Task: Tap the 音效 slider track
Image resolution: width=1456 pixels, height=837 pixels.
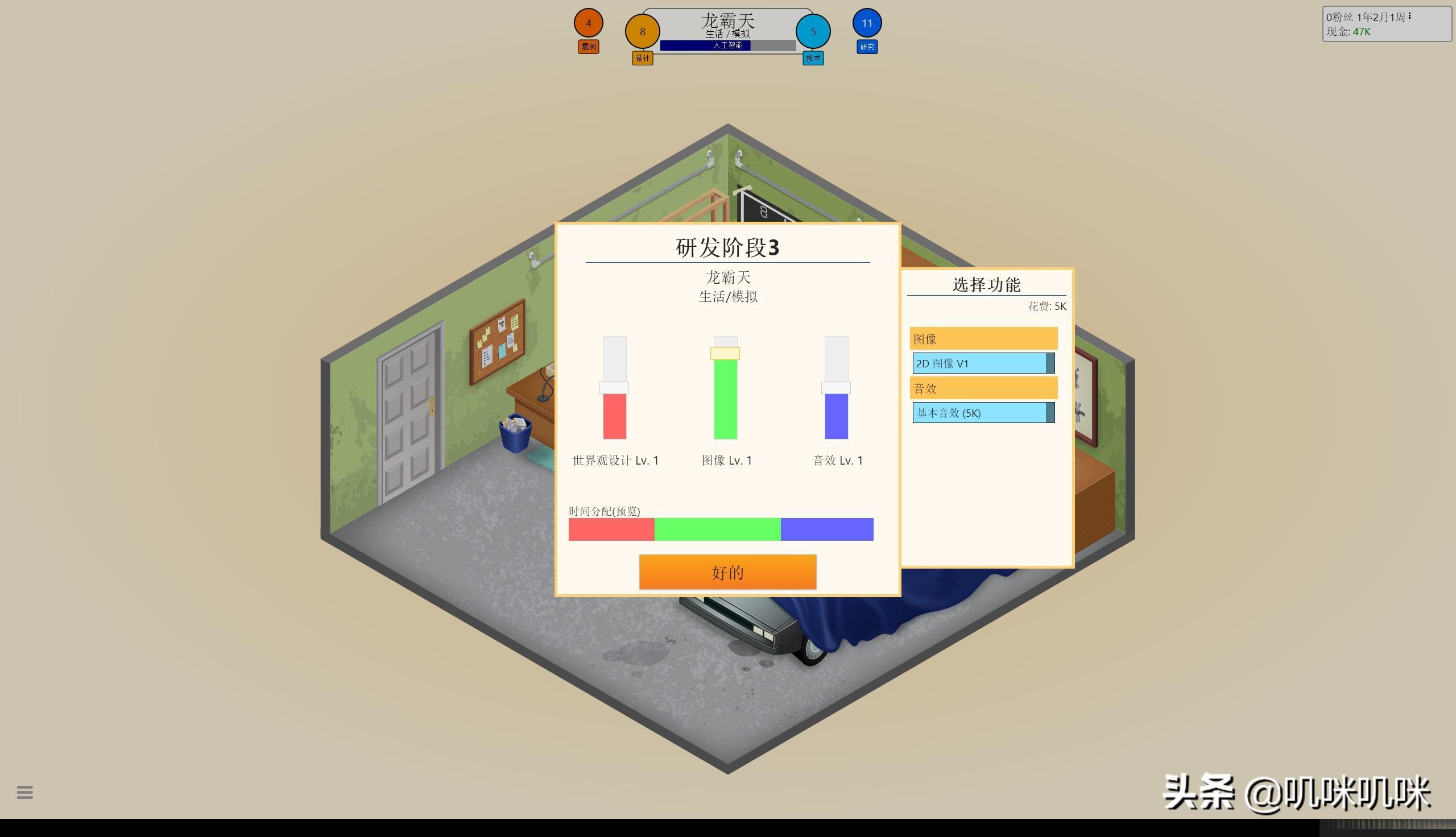Action: 835,388
